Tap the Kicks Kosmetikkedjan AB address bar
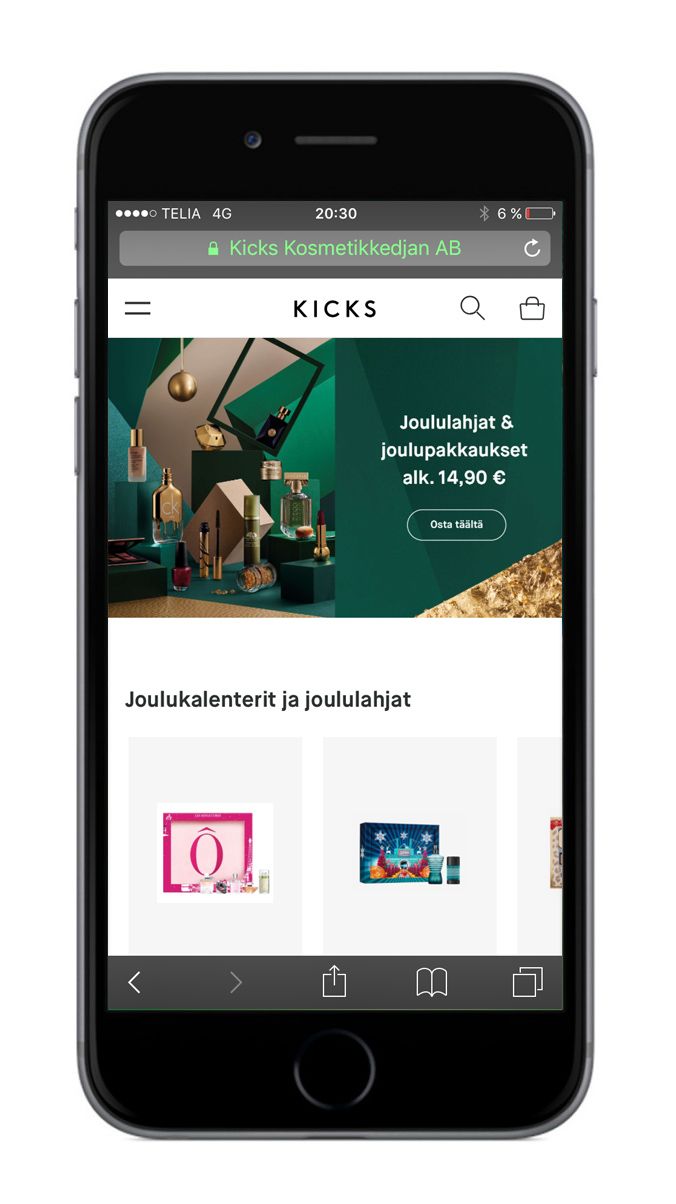Viewport: 676px width, 1204px height. point(334,248)
